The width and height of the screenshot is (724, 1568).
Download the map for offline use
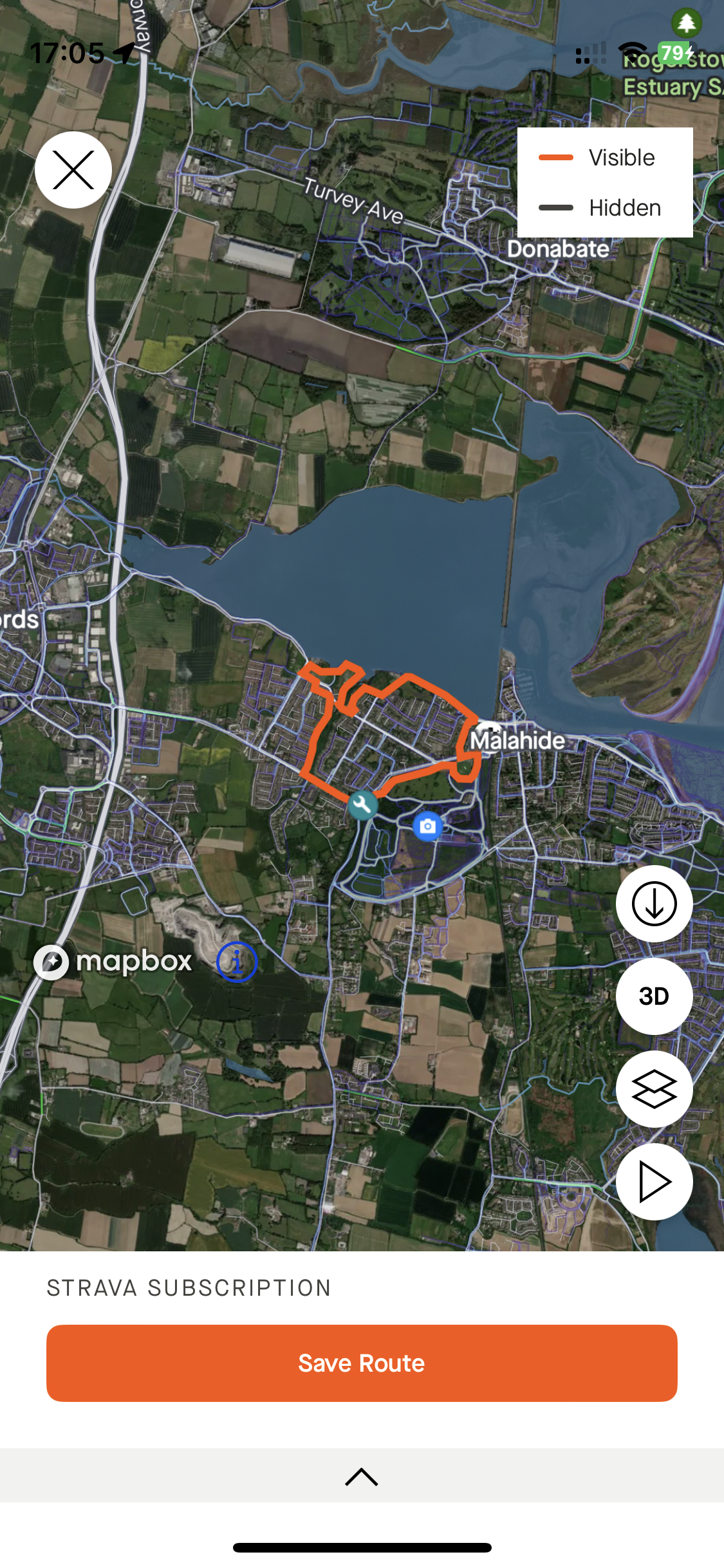tap(654, 904)
